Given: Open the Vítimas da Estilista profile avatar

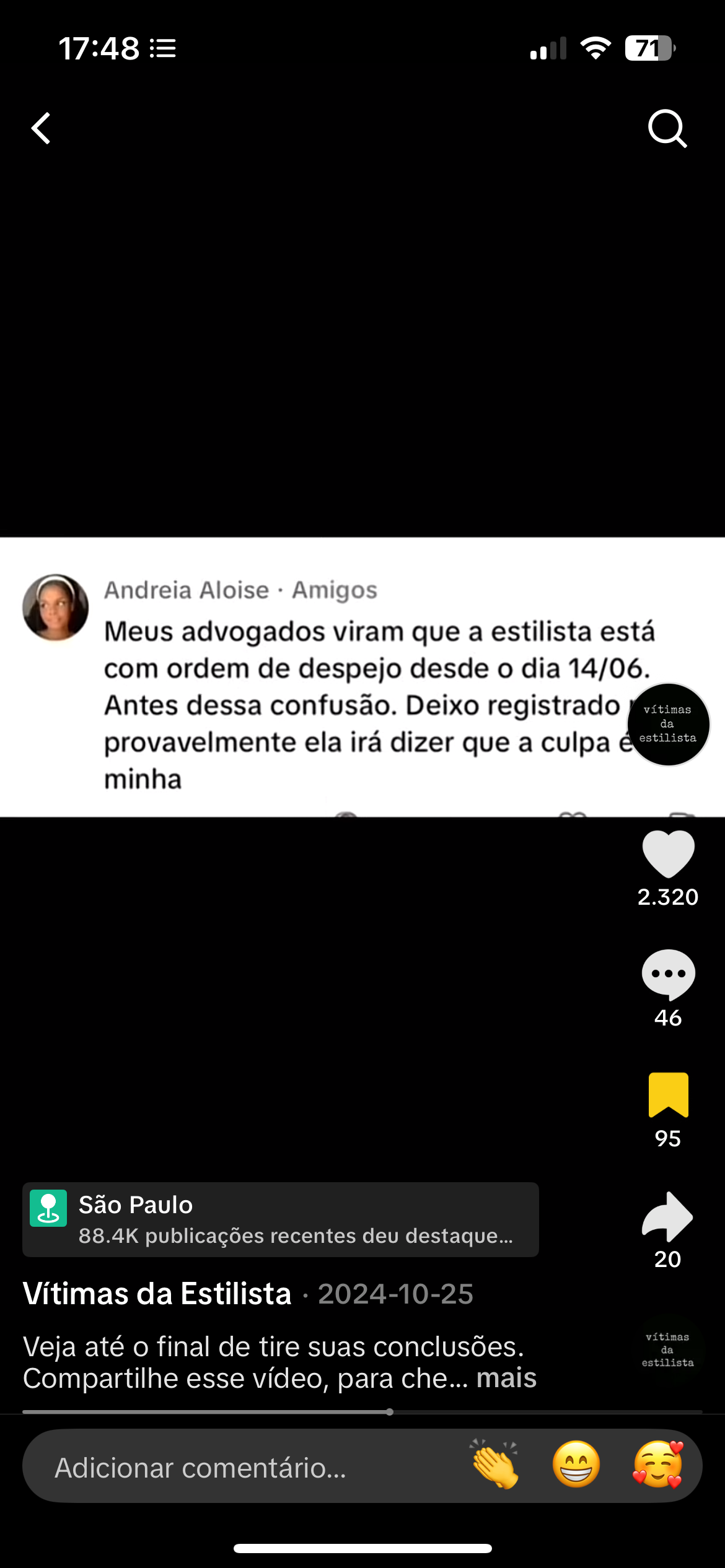Looking at the screenshot, I should click(668, 724).
